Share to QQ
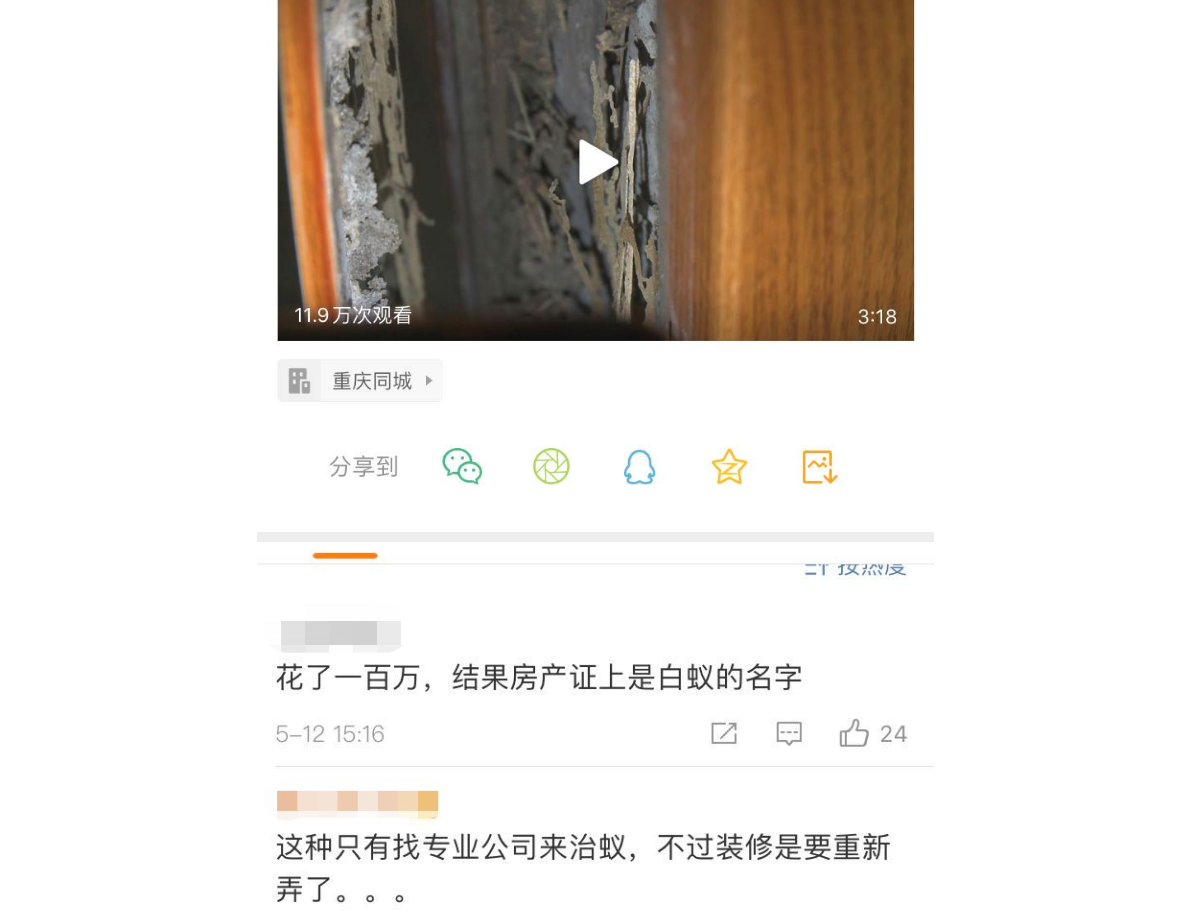Viewport: 1198px width, 912px height. [639, 466]
